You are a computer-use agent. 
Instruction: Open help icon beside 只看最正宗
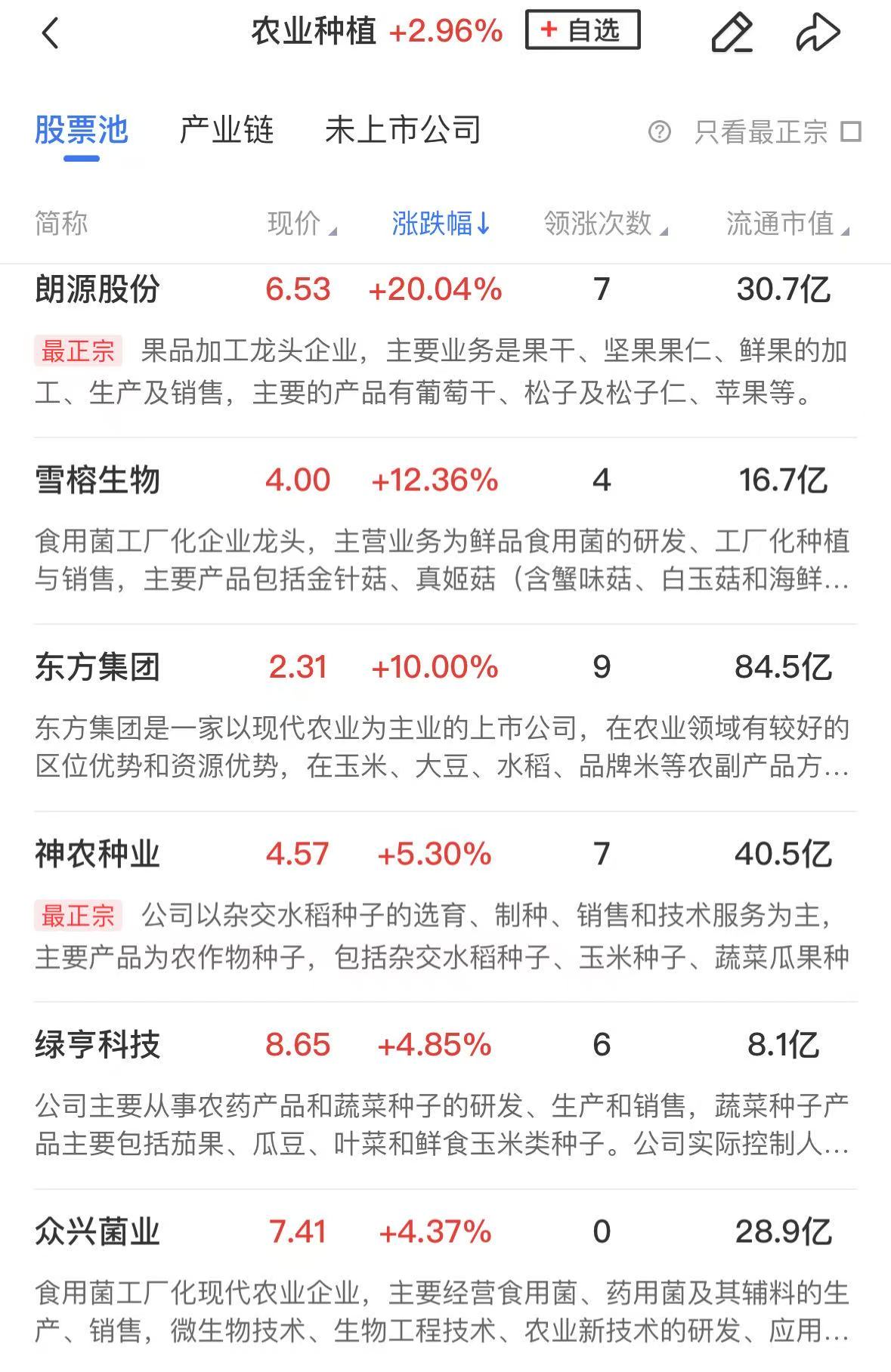[659, 132]
